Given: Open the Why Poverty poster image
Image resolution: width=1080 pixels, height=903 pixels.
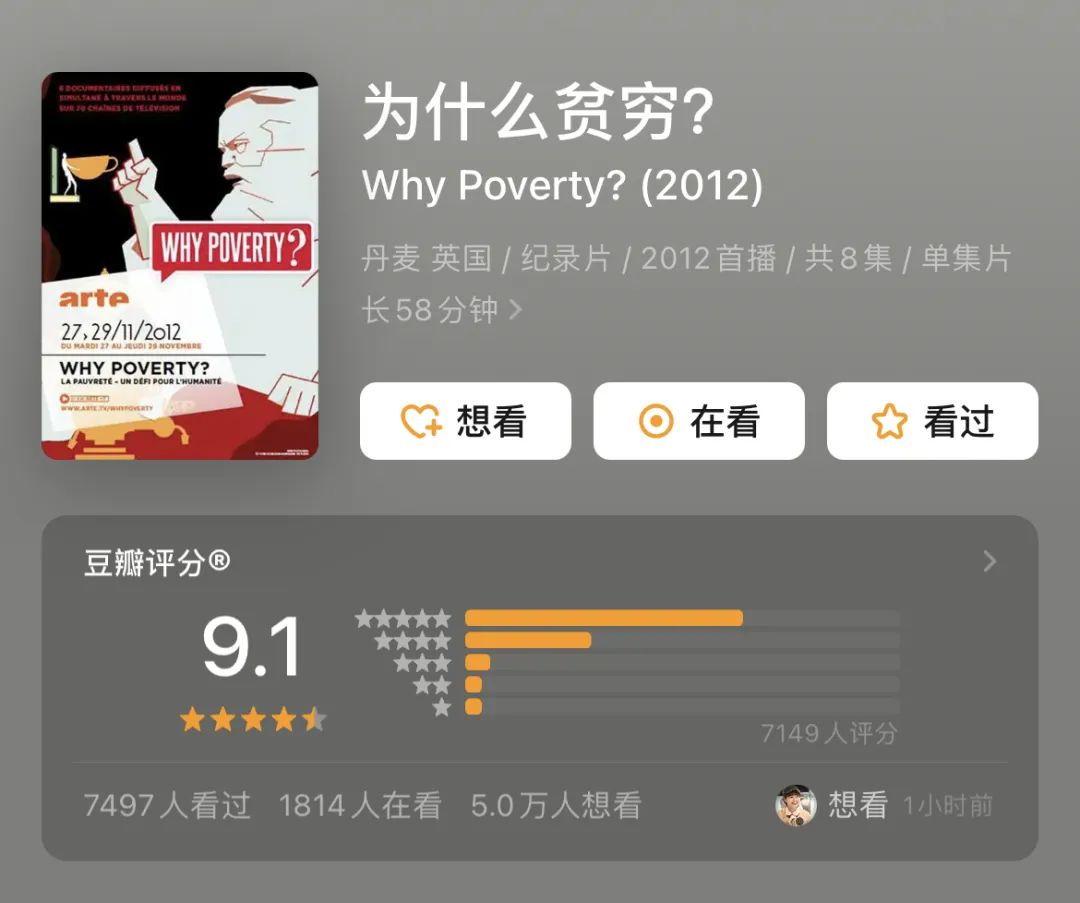Looking at the screenshot, I should (x=180, y=266).
